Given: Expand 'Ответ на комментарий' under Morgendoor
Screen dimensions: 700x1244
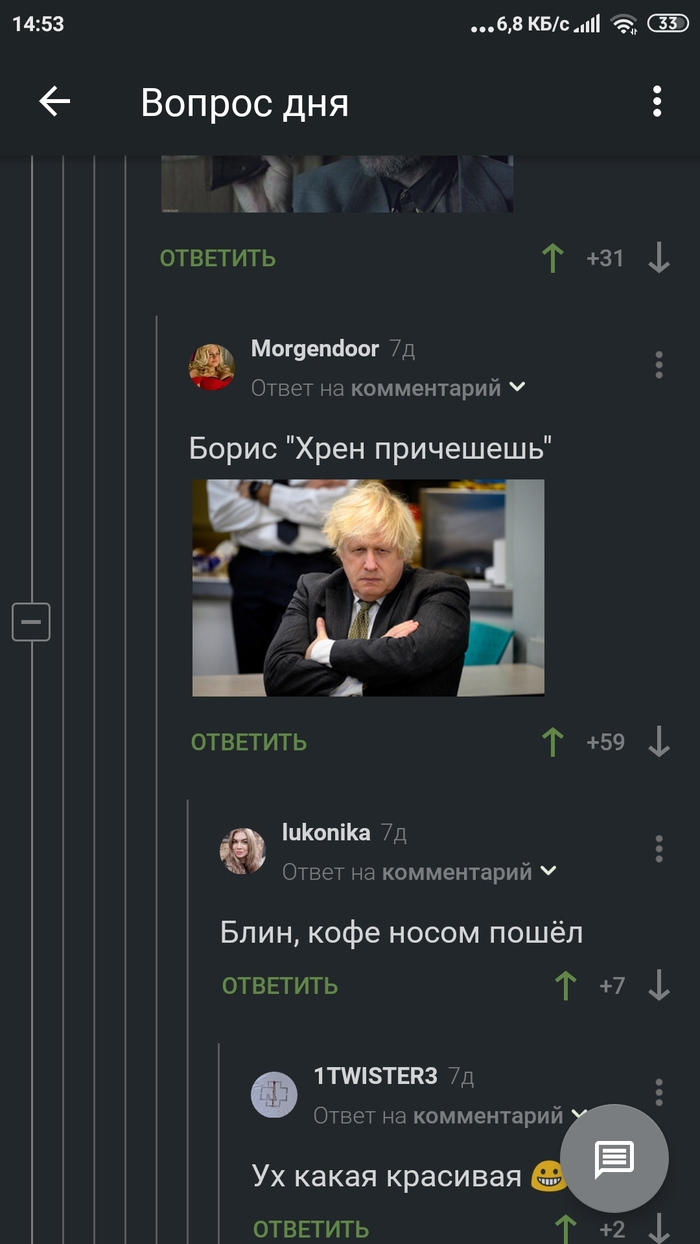Looking at the screenshot, I should (x=516, y=388).
